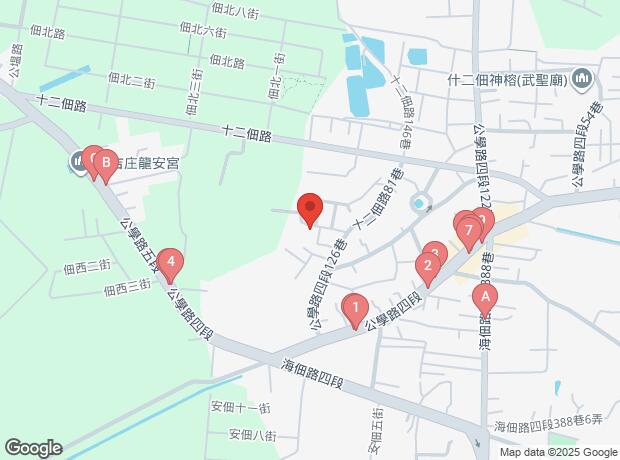The image size is (620, 460).
Task: Choose the pin labeled 7
Action: coord(468,232)
